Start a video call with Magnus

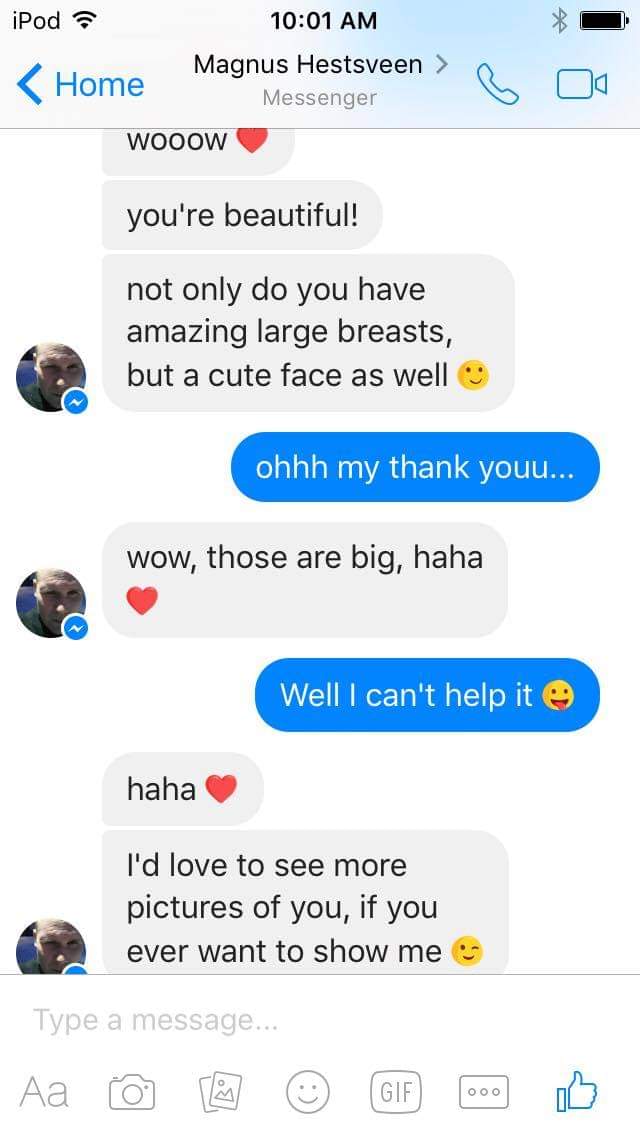[581, 84]
